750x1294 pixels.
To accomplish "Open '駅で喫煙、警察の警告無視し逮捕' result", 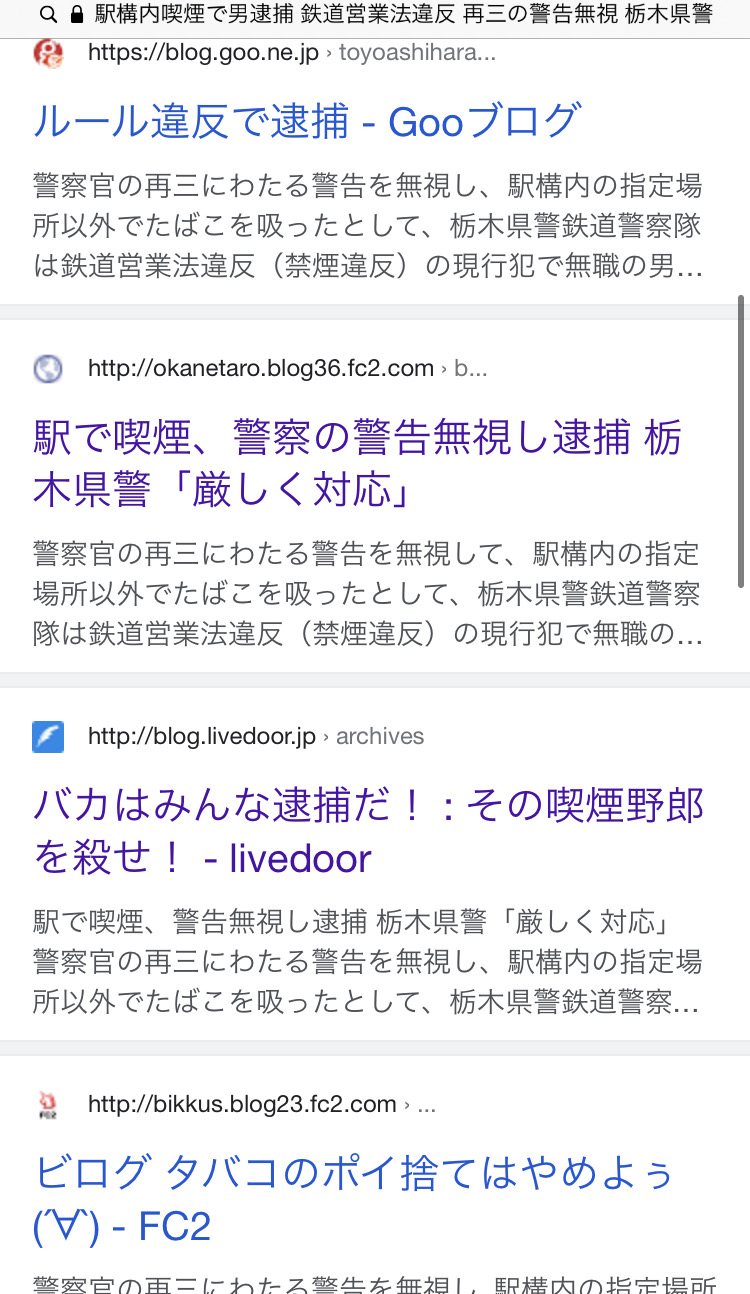I will (357, 464).
